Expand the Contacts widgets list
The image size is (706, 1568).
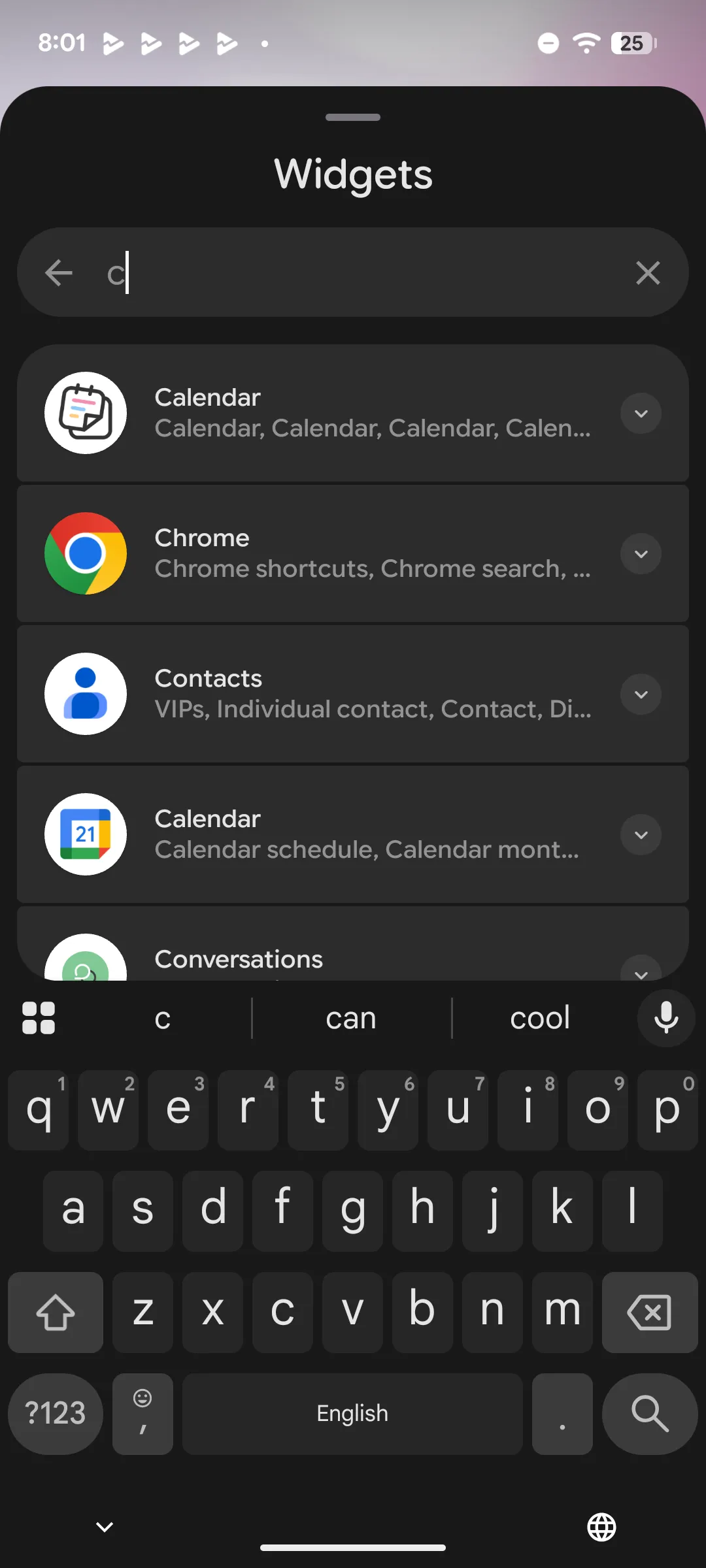[x=641, y=694]
